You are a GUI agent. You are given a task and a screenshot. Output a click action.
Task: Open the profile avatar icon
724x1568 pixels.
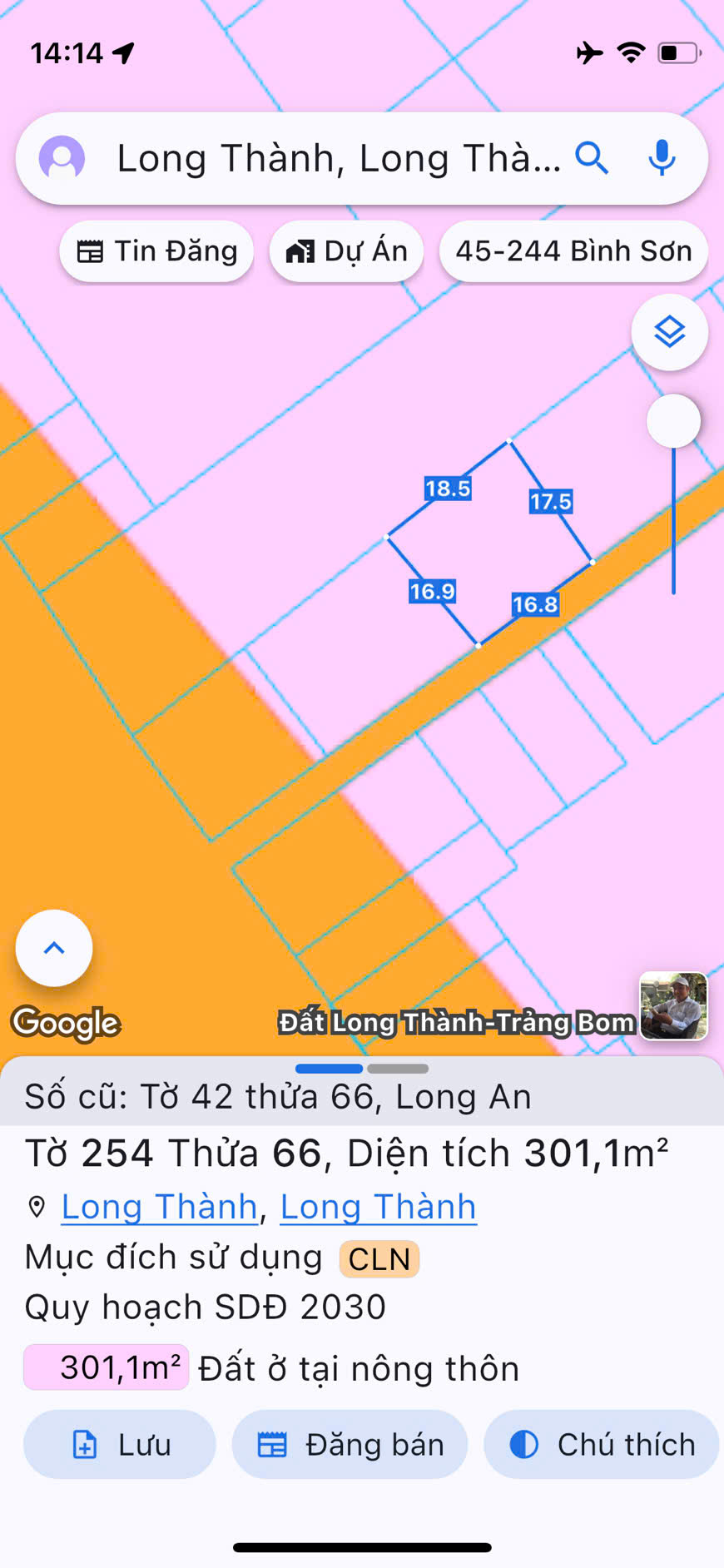pos(62,158)
